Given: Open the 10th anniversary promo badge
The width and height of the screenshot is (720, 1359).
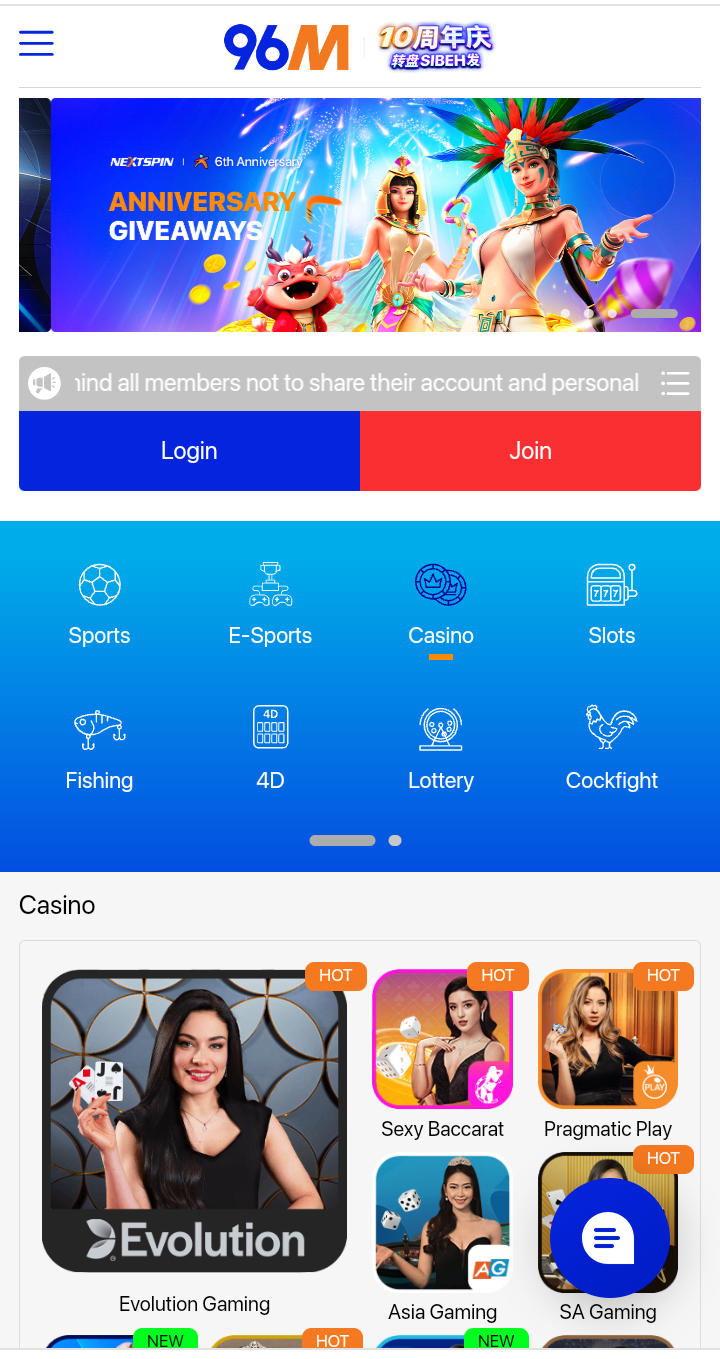Looking at the screenshot, I should tap(435, 47).
